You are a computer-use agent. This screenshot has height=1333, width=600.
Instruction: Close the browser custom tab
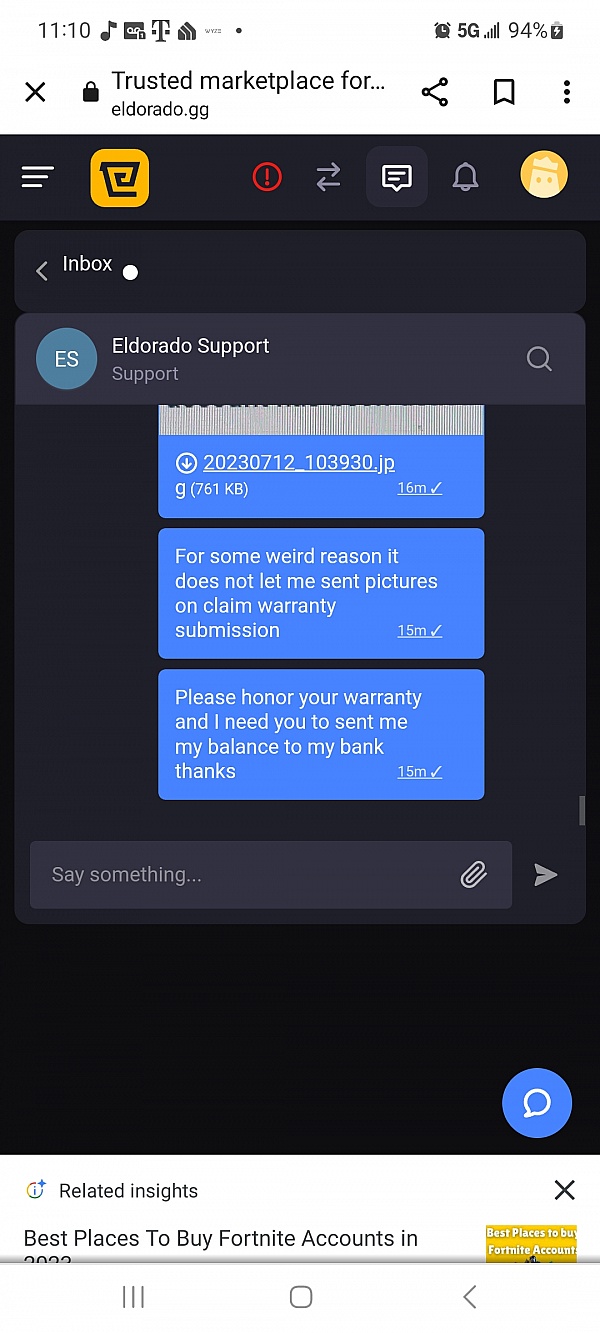pyautogui.click(x=35, y=93)
